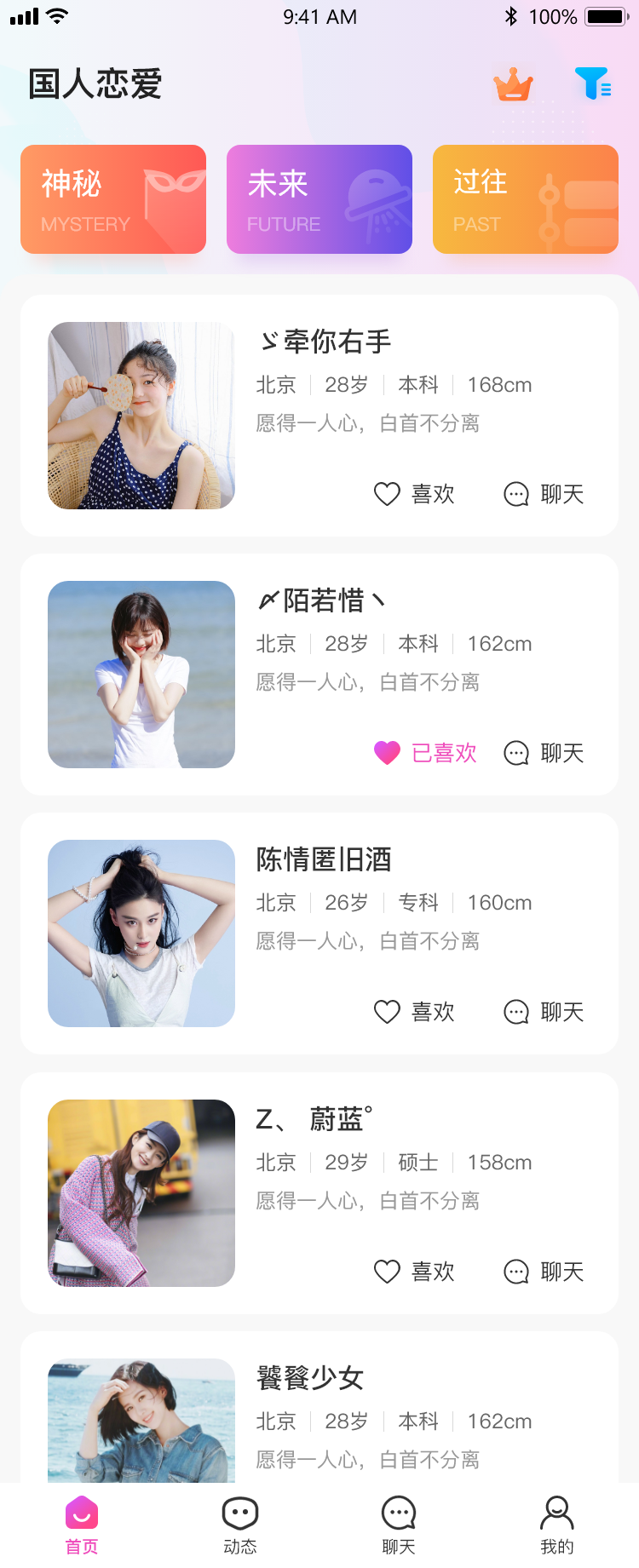Open 陈情匿旧酒's profile photo
This screenshot has height=1568, width=639.
point(141,933)
